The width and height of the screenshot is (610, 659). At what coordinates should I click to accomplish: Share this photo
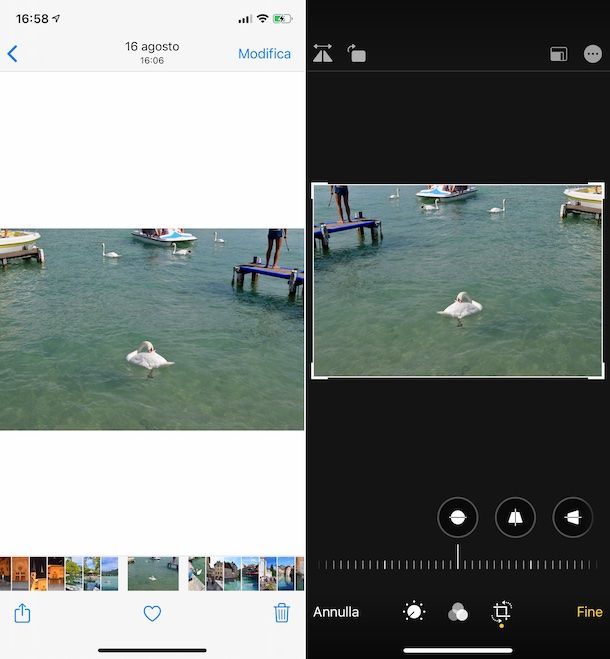pyautogui.click(x=22, y=613)
